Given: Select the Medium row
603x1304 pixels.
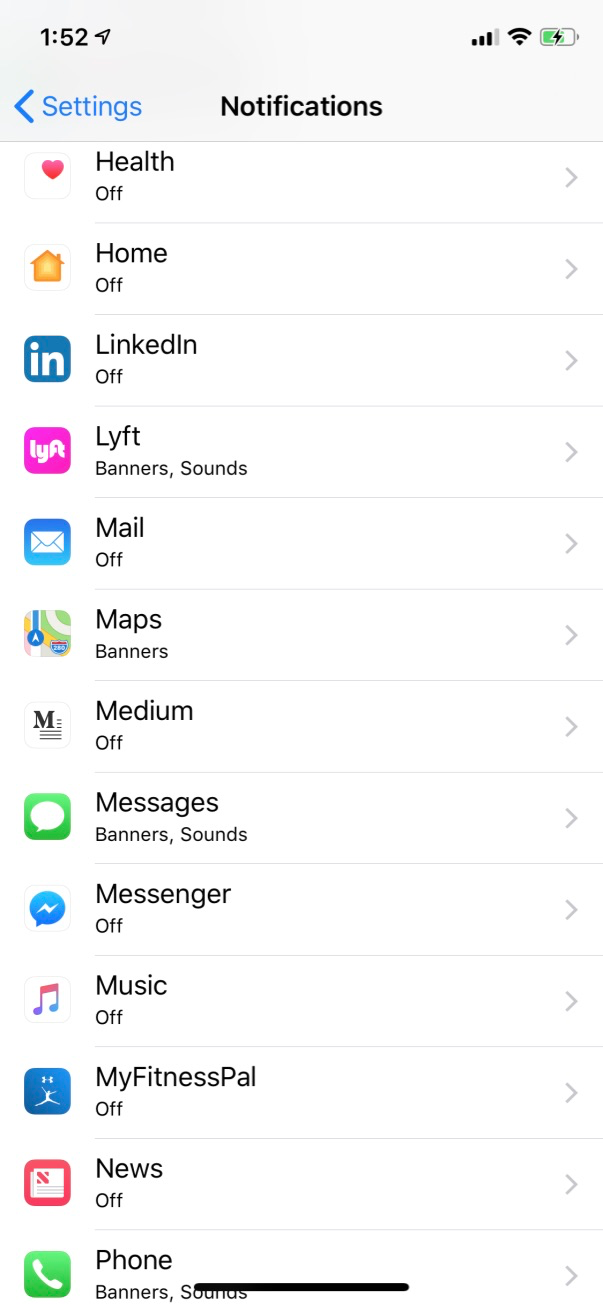Looking at the screenshot, I should click(x=300, y=726).
